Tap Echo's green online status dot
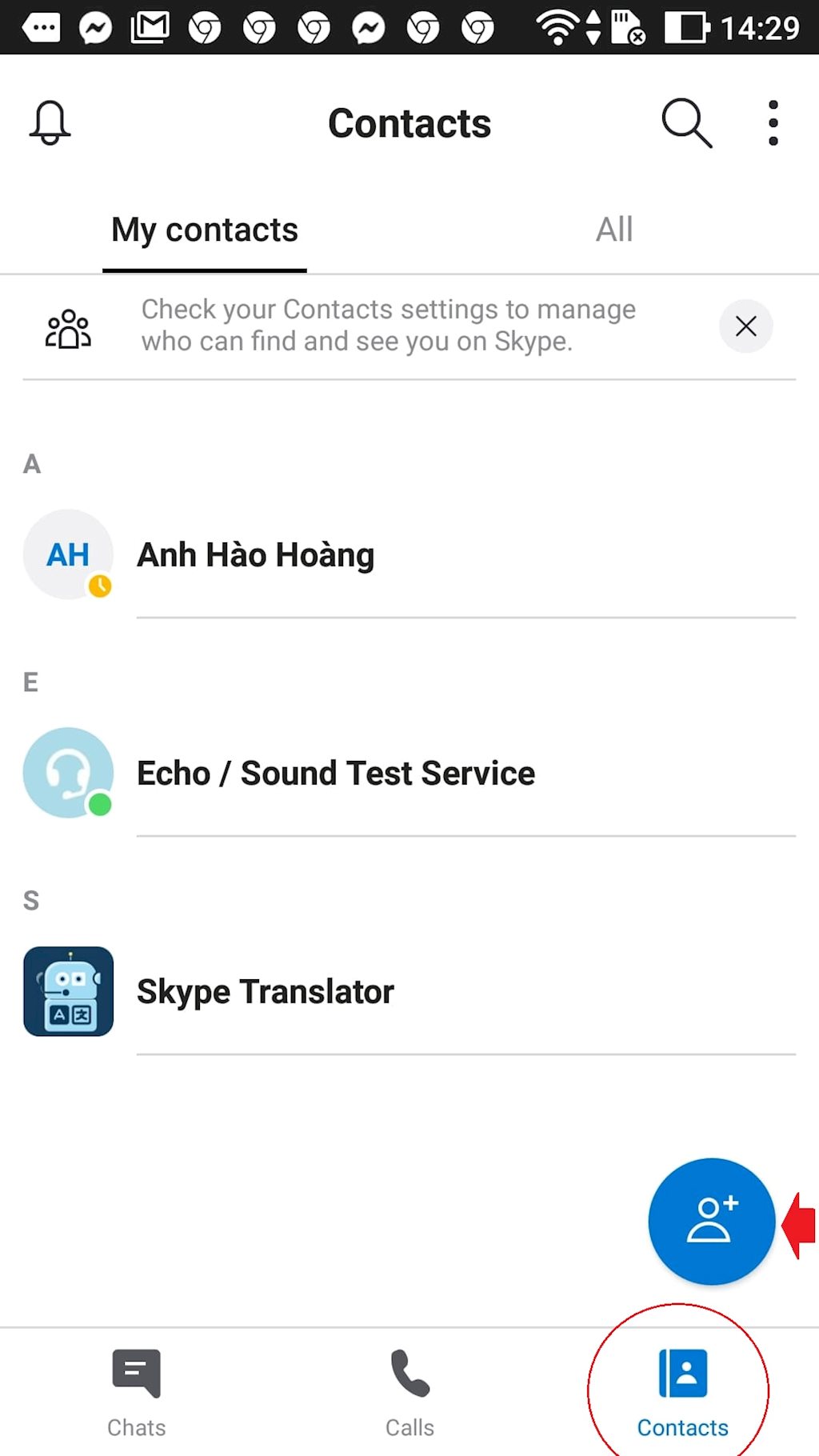The width and height of the screenshot is (819, 1456). click(x=99, y=805)
